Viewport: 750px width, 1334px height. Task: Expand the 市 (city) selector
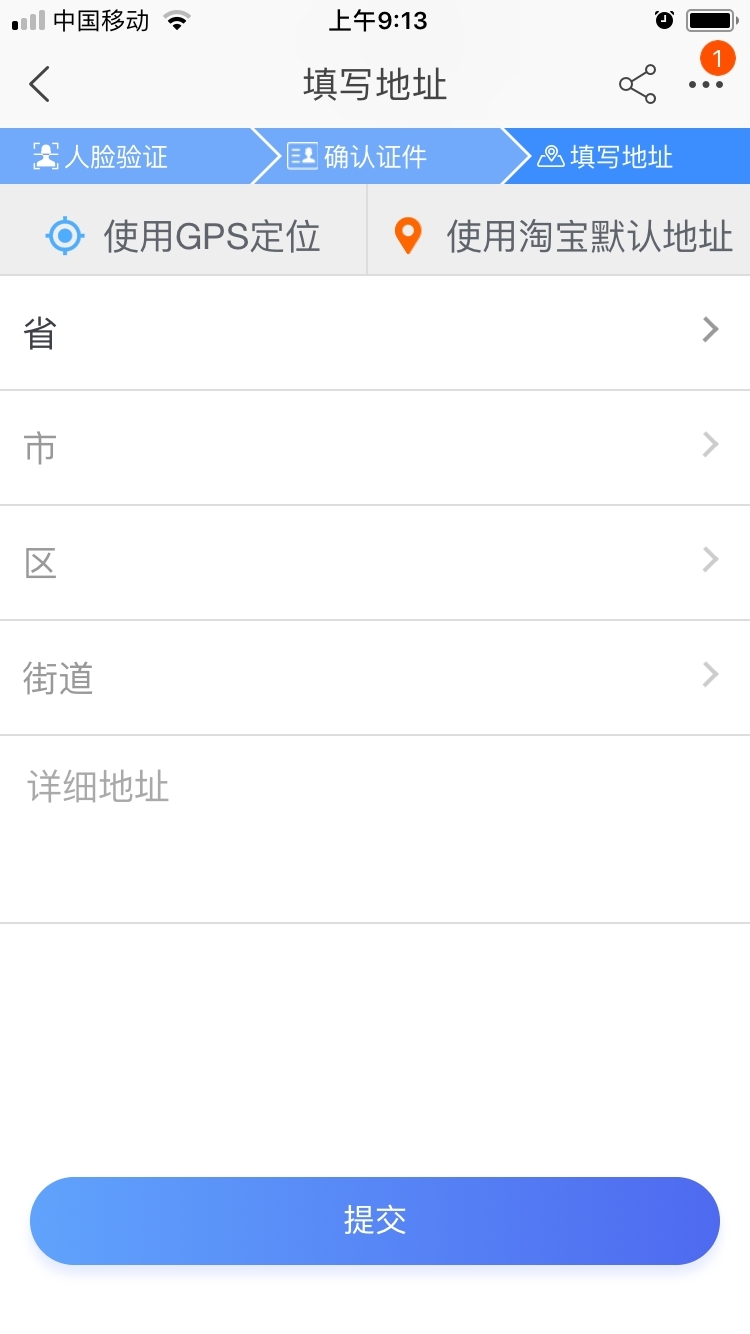pos(375,445)
